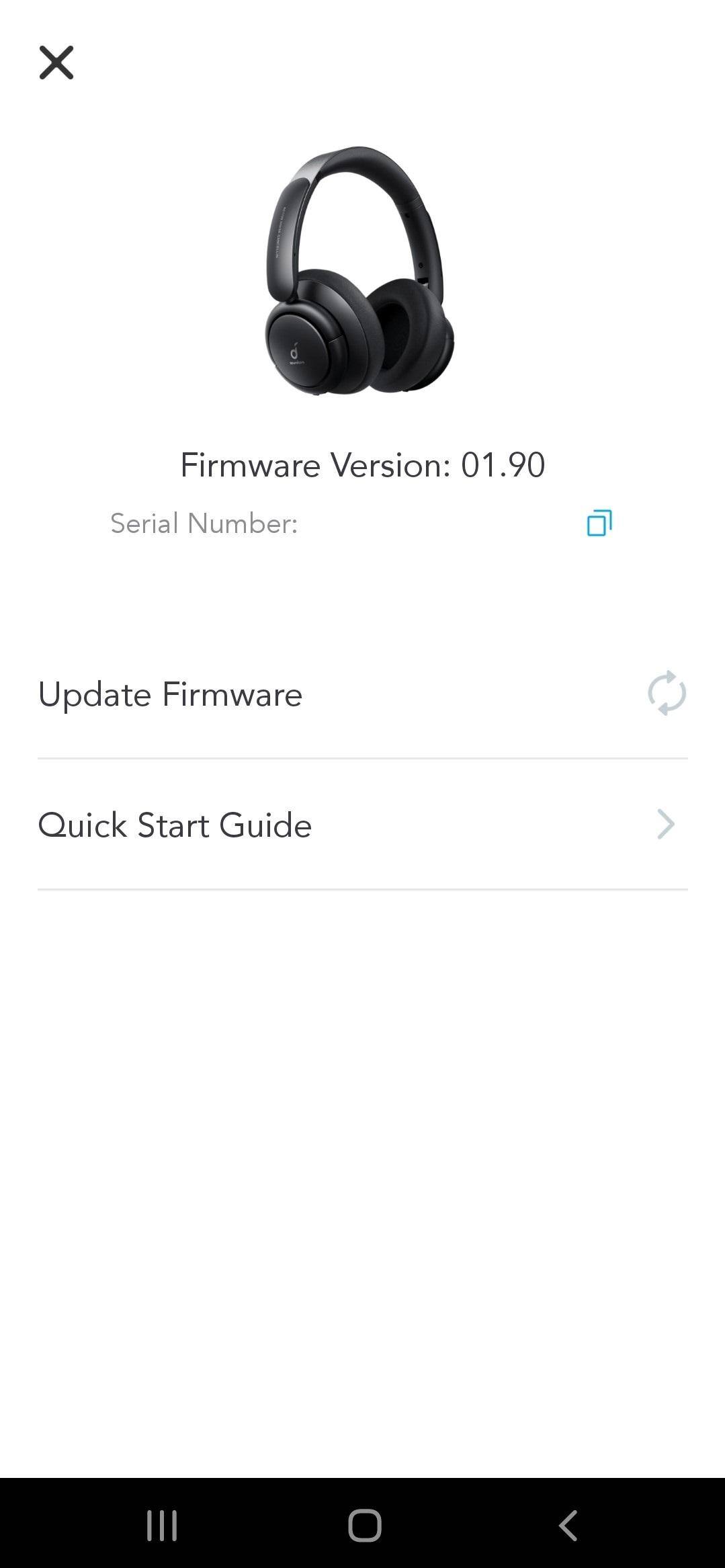Go to the home screen
Image resolution: width=725 pixels, height=1568 pixels.
coord(364,1524)
